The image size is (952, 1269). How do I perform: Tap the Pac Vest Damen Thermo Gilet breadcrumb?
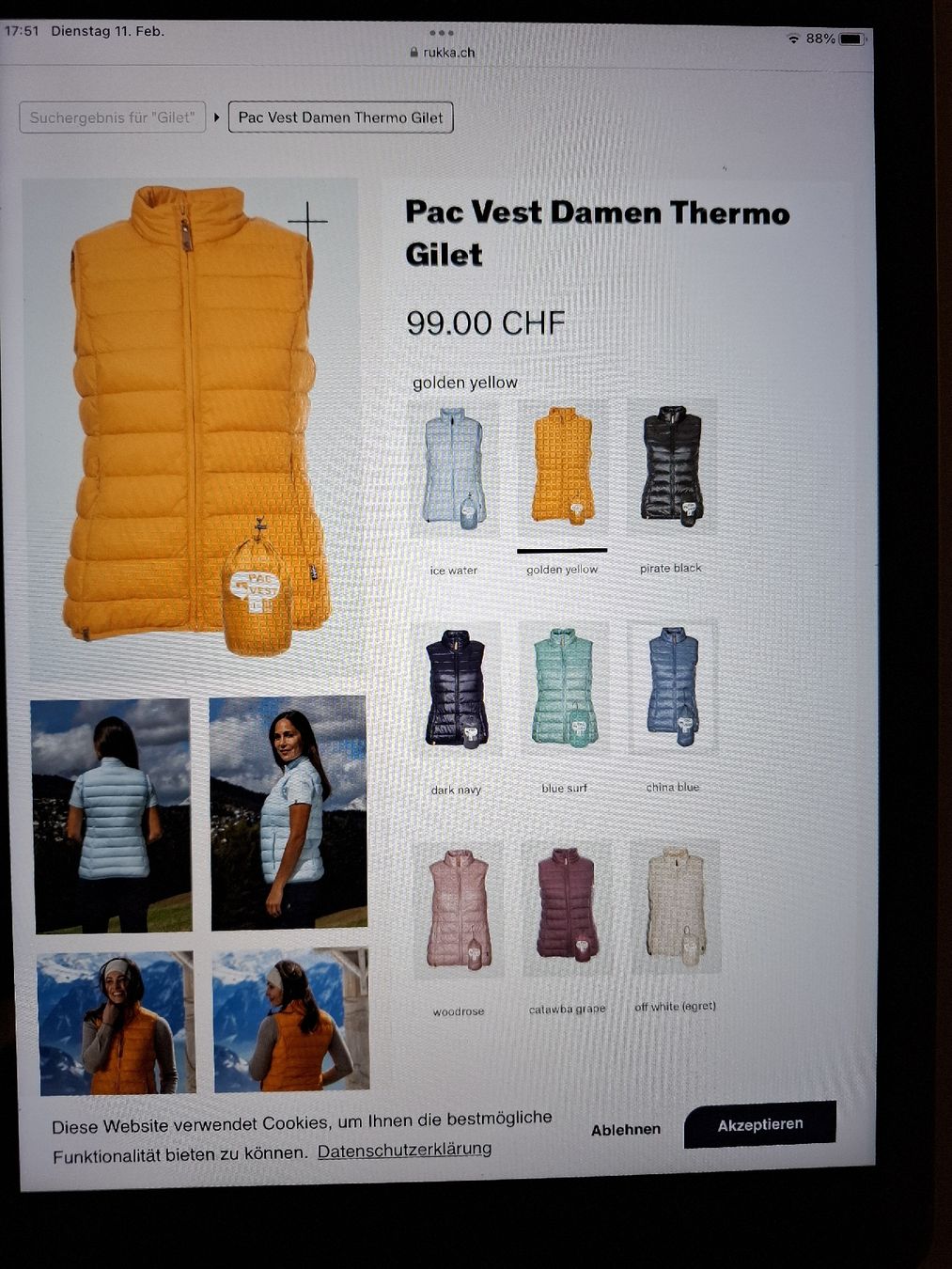(340, 117)
